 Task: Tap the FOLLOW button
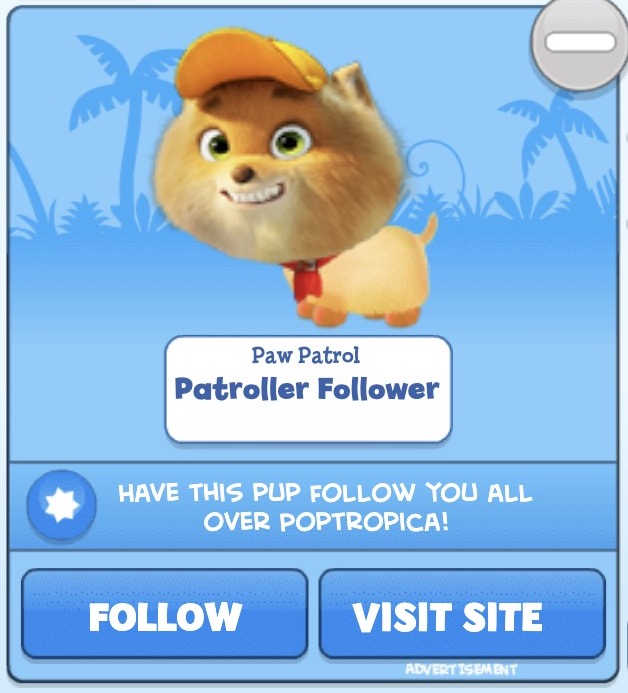click(164, 615)
